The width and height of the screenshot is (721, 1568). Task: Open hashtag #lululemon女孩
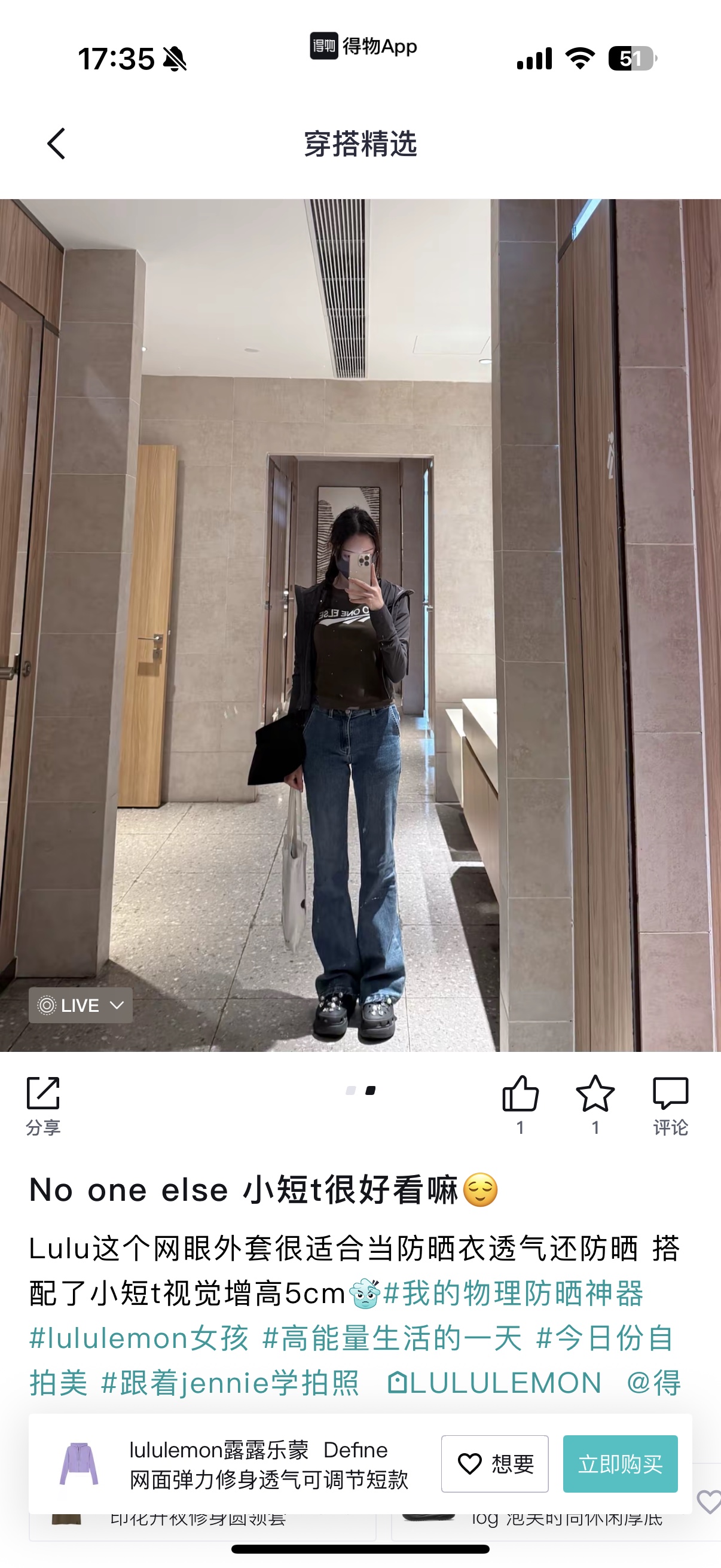[x=139, y=1338]
